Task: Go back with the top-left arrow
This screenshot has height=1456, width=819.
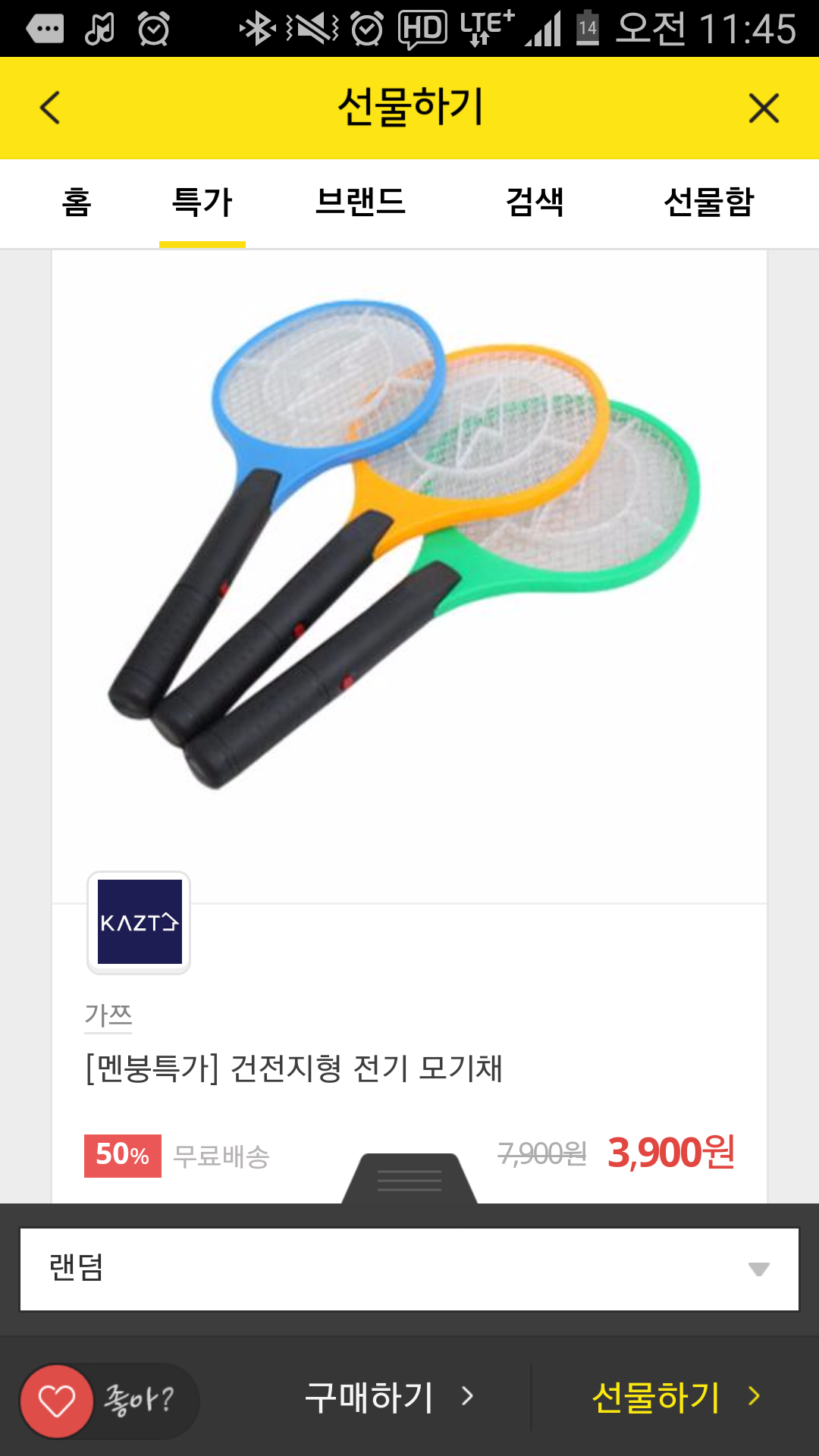Action: click(50, 108)
